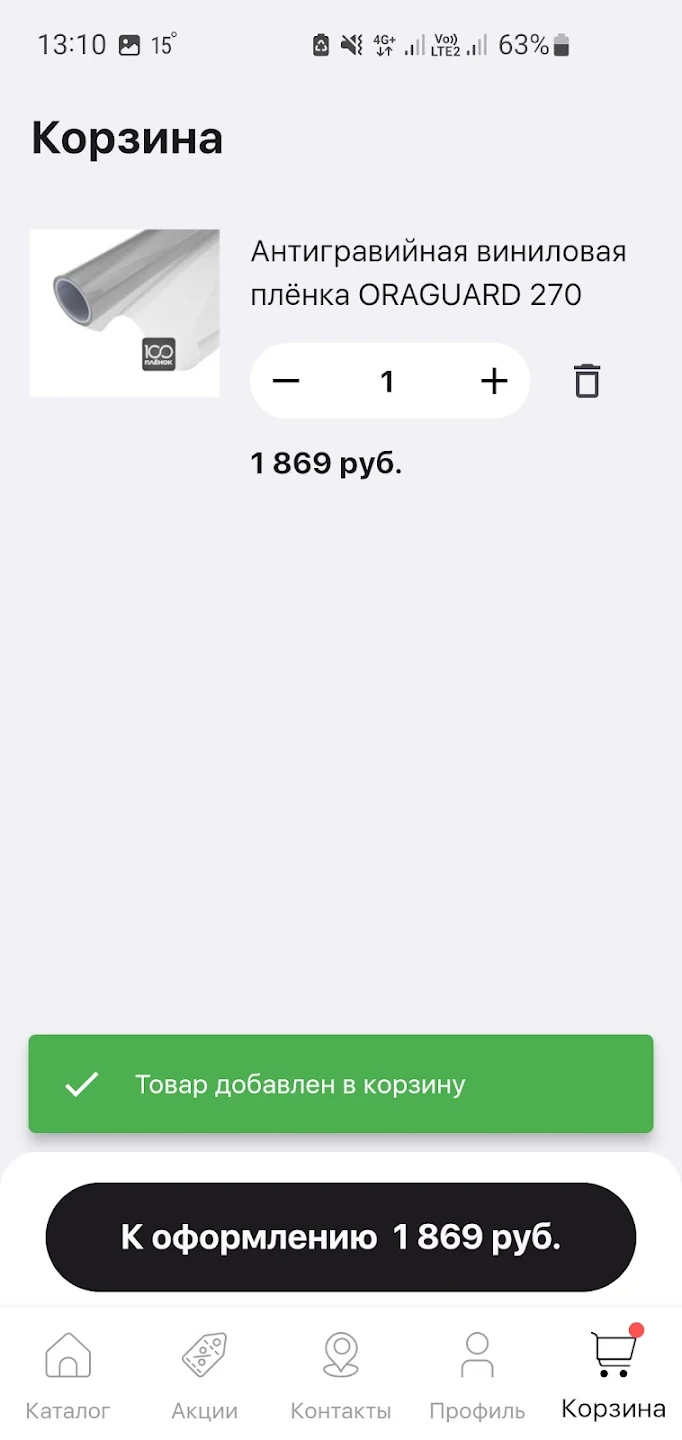Decrease the ORAGUARD 270 quantity
This screenshot has height=1440, width=682.
[x=286, y=381]
